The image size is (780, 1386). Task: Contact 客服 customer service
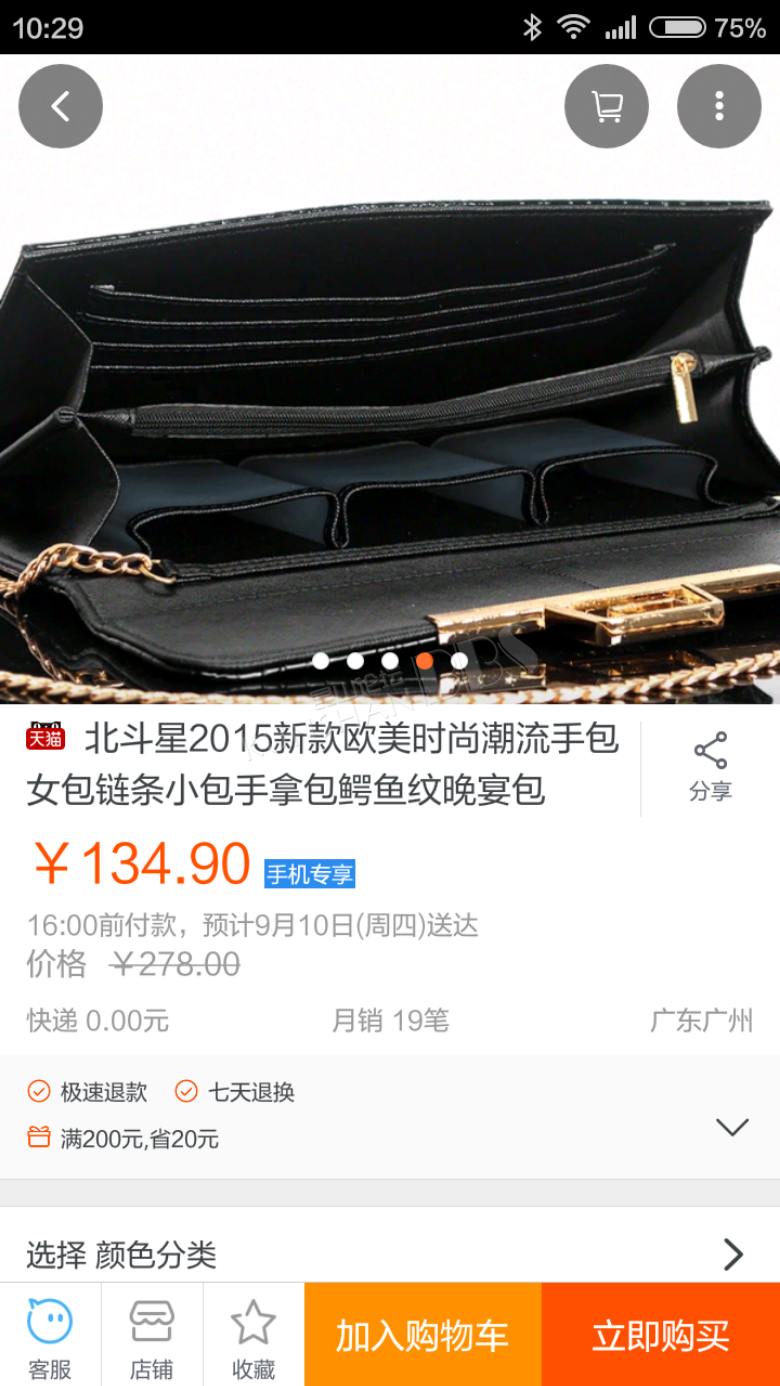[50, 1336]
